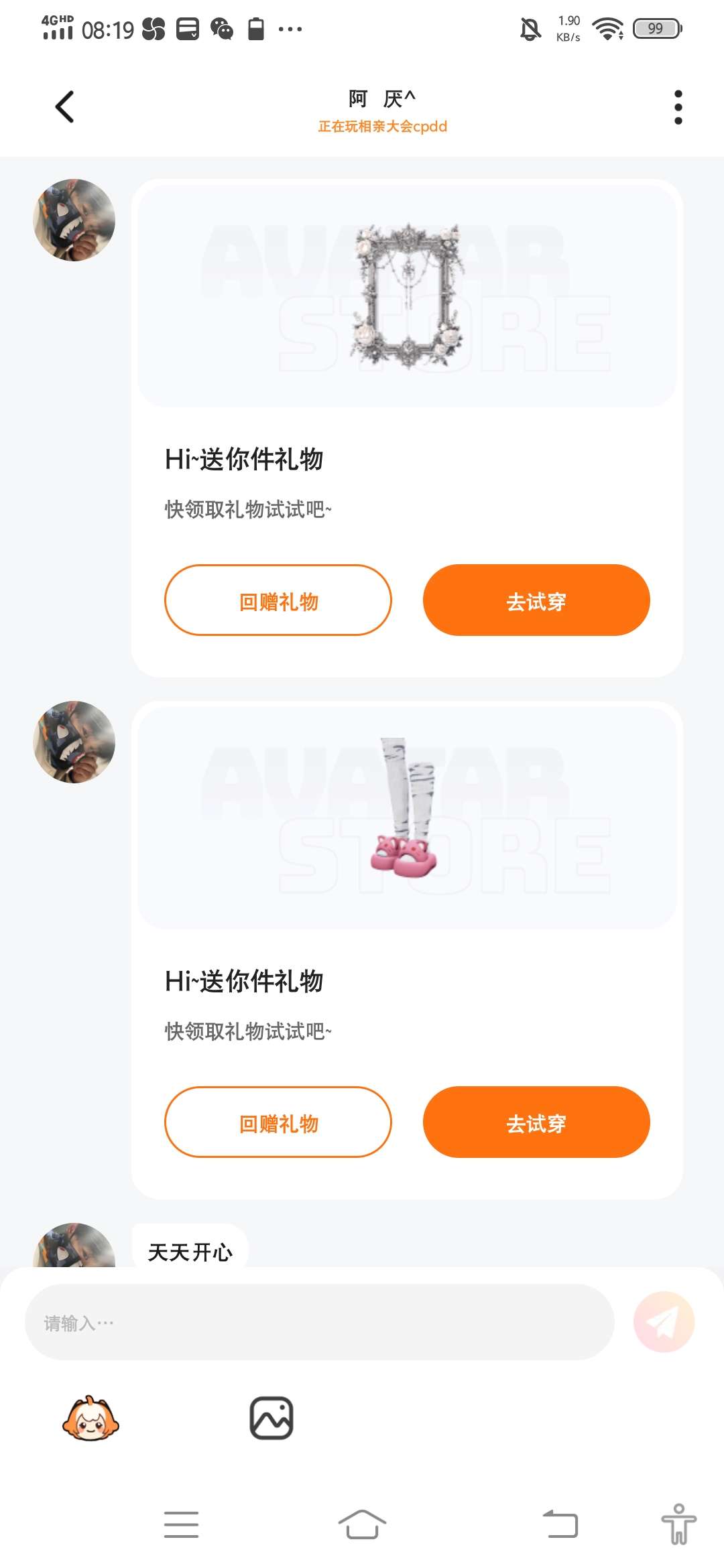Image resolution: width=724 pixels, height=1568 pixels.
Task: Focus the 请输入 message input field
Action: tap(320, 1322)
